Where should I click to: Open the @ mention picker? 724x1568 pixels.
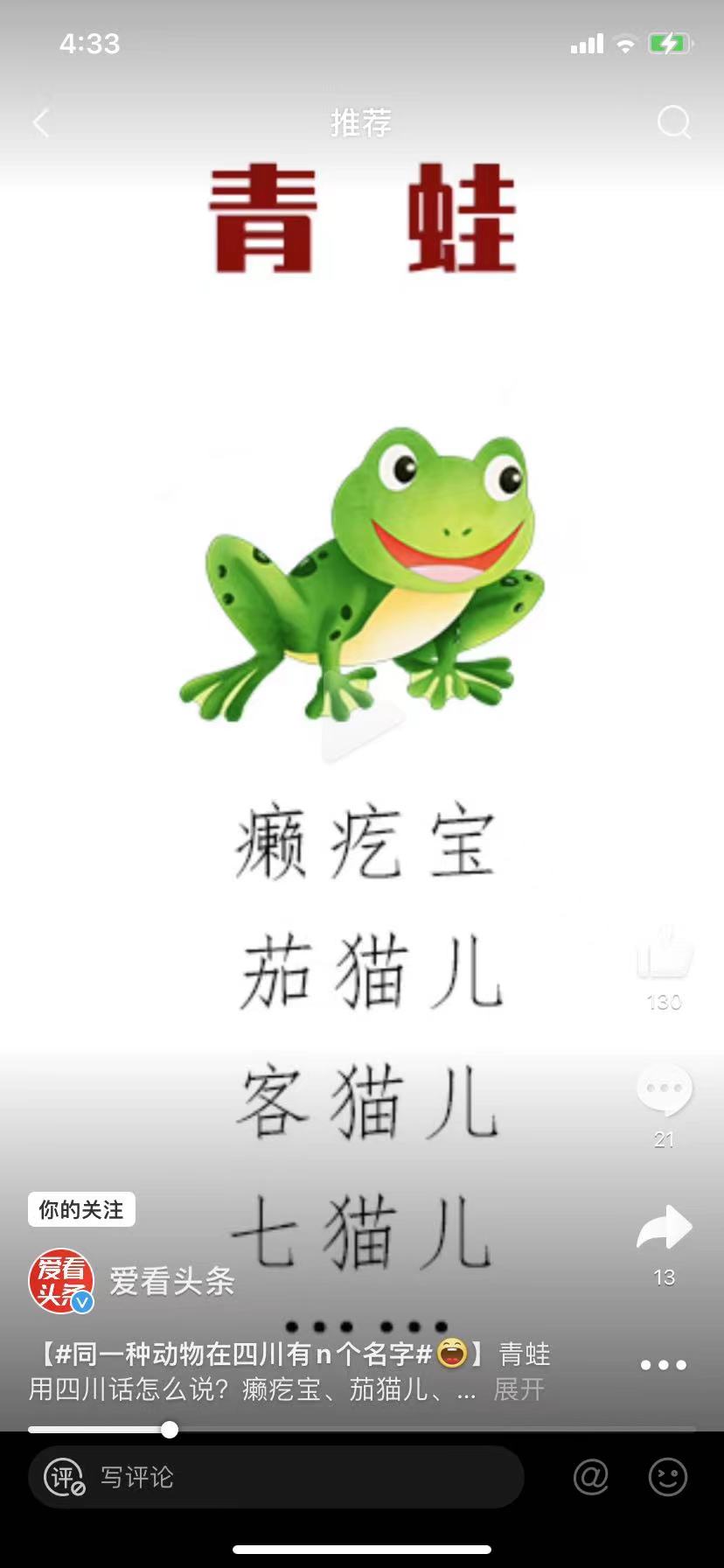point(590,1476)
